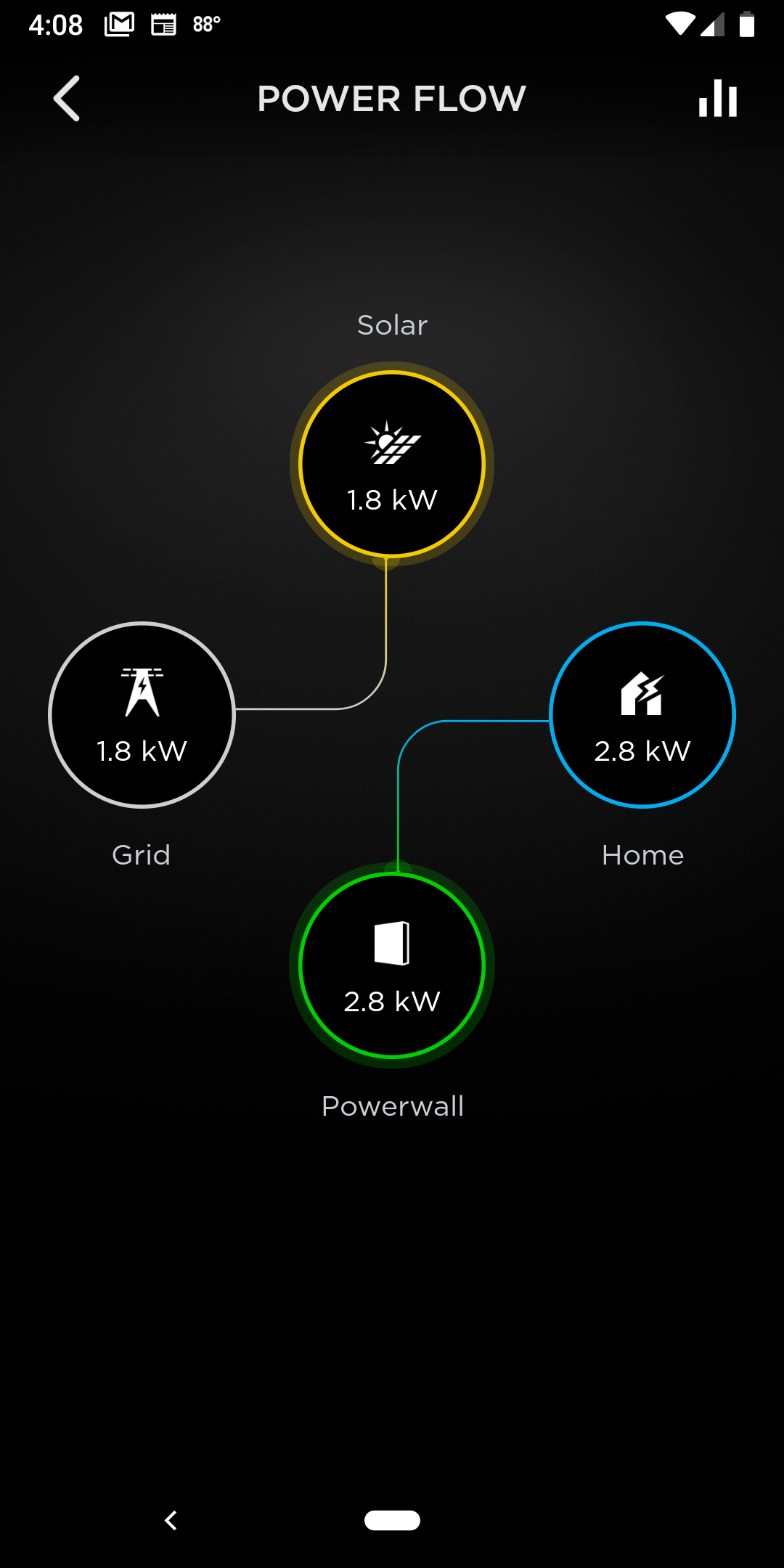Select the Grid 1.8 kW circle
This screenshot has width=784, height=1568.
(x=142, y=715)
